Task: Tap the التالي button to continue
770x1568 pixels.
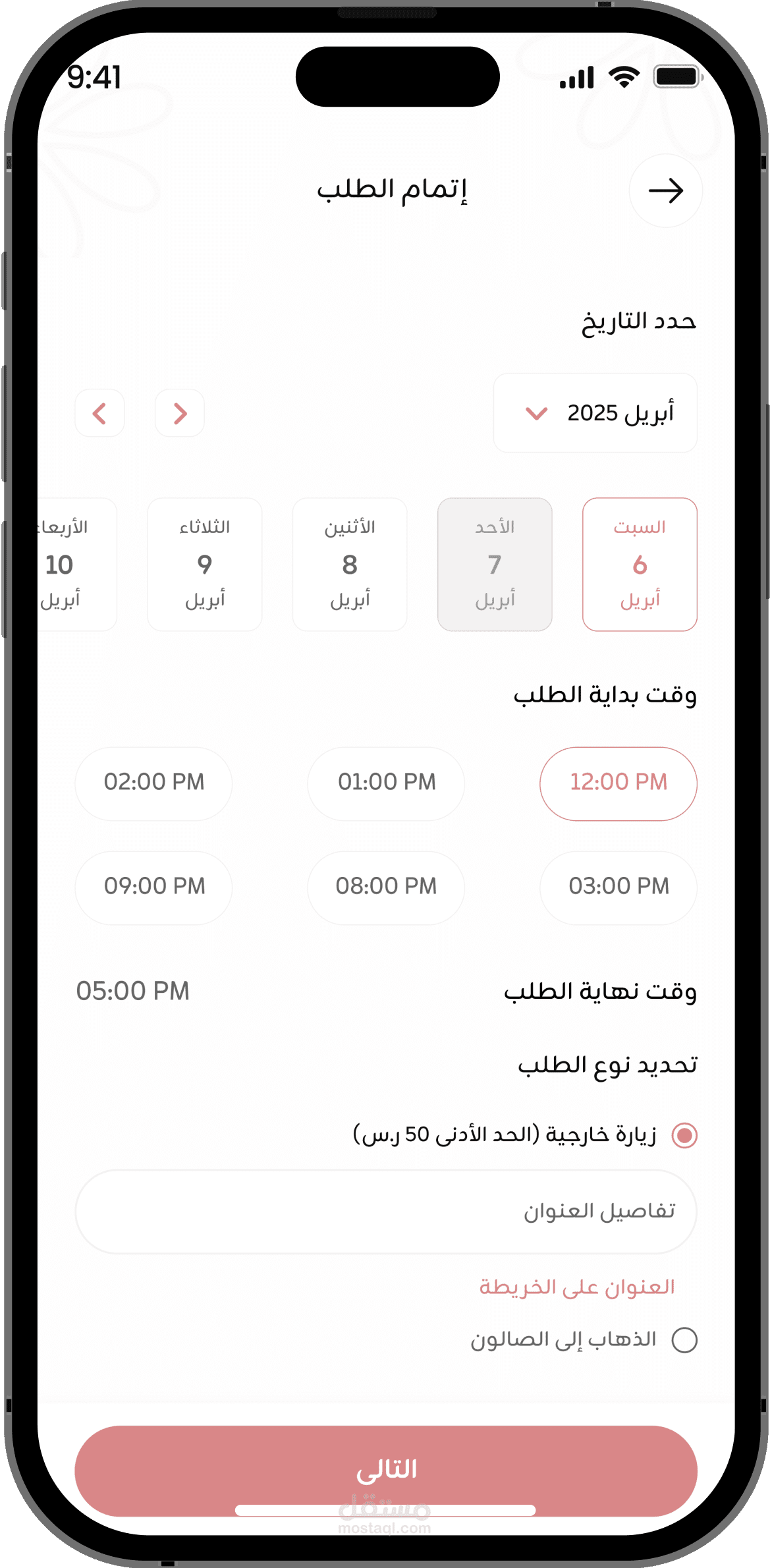Action: (x=386, y=1470)
